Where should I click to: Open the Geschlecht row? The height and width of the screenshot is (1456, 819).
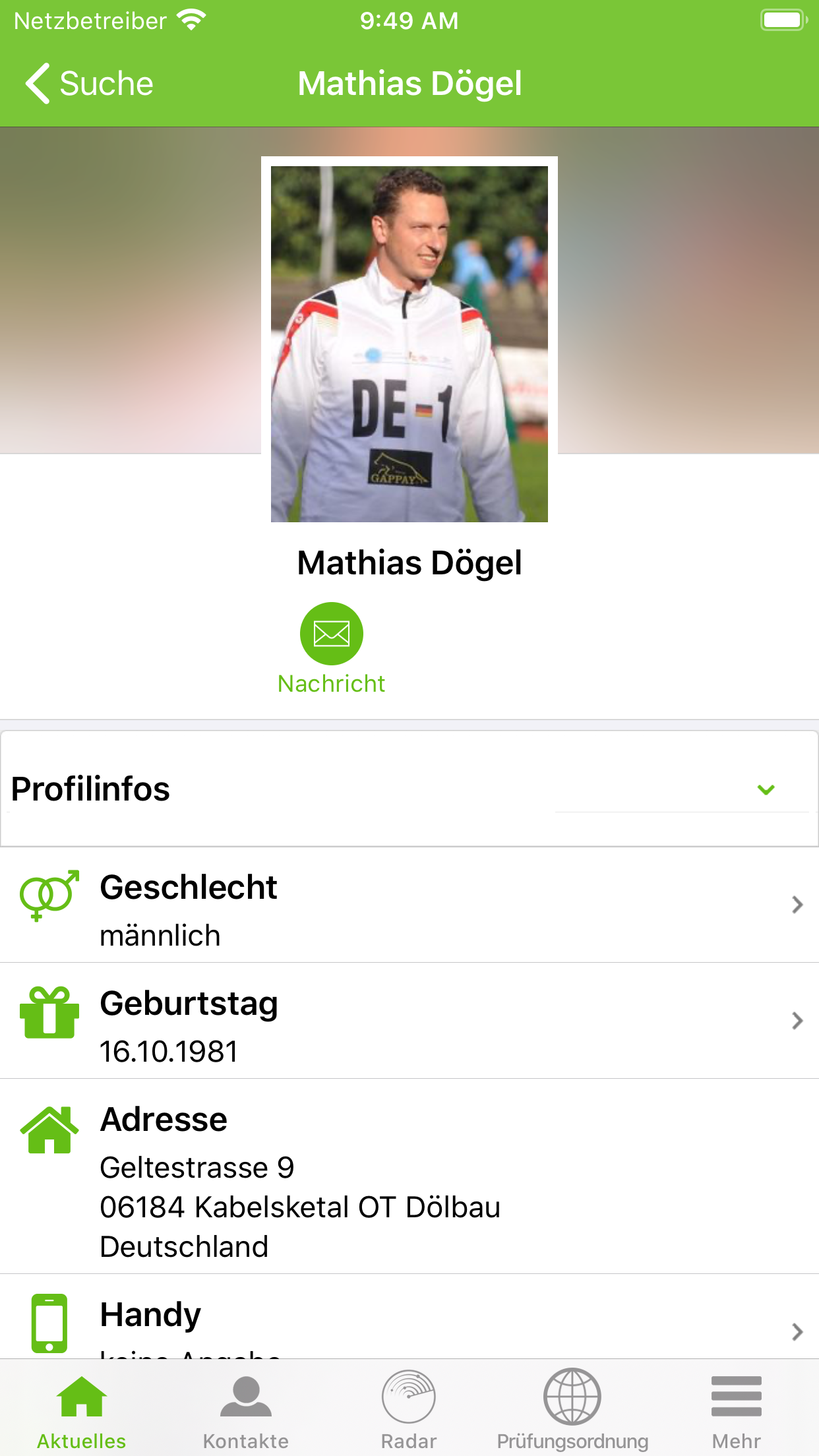pos(409,905)
